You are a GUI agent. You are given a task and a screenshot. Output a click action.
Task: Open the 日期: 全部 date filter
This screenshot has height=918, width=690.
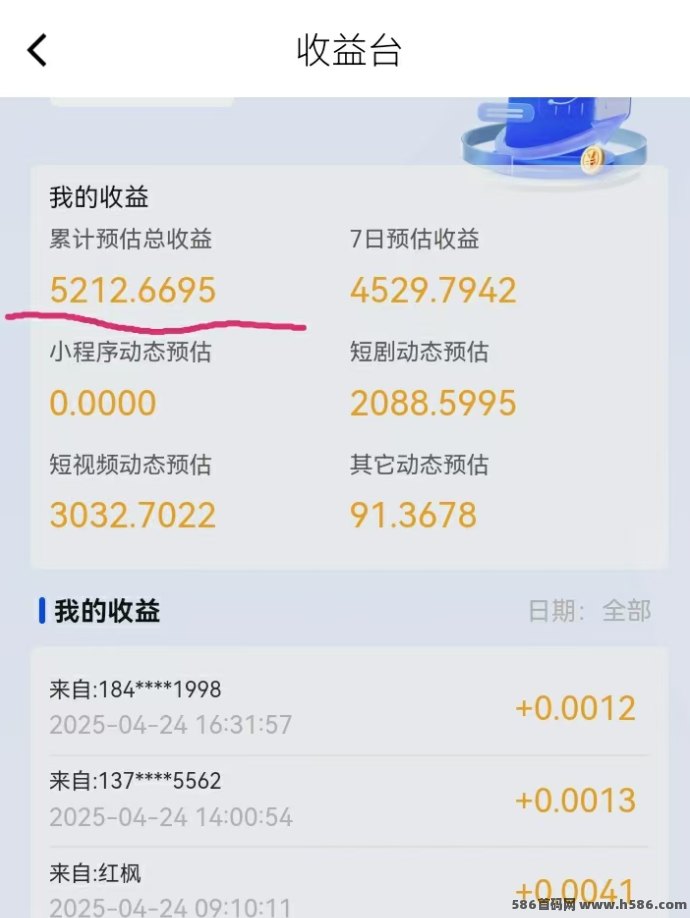(589, 611)
